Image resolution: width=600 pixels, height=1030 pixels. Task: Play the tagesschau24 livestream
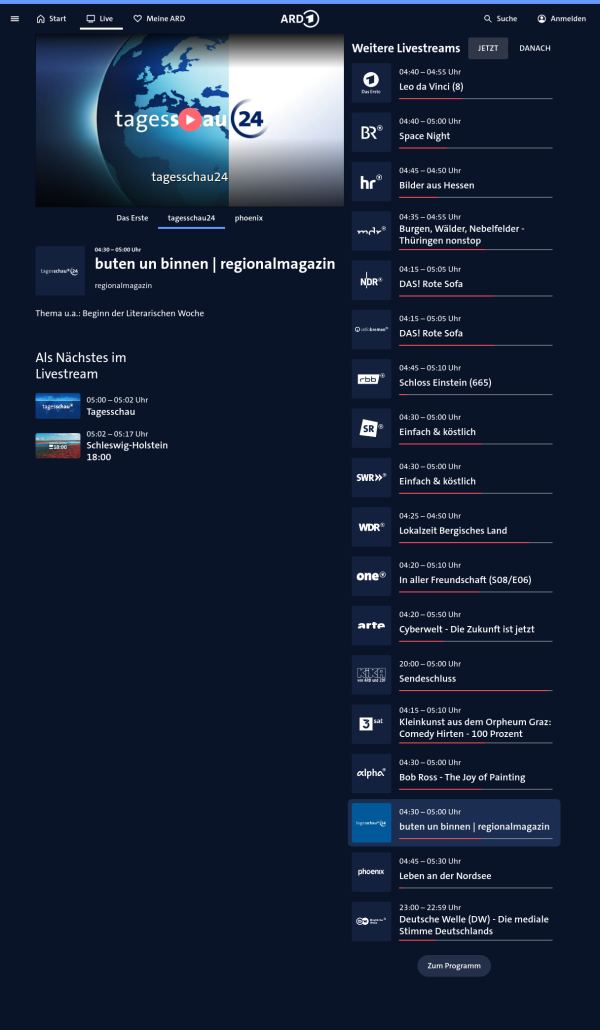(190, 121)
